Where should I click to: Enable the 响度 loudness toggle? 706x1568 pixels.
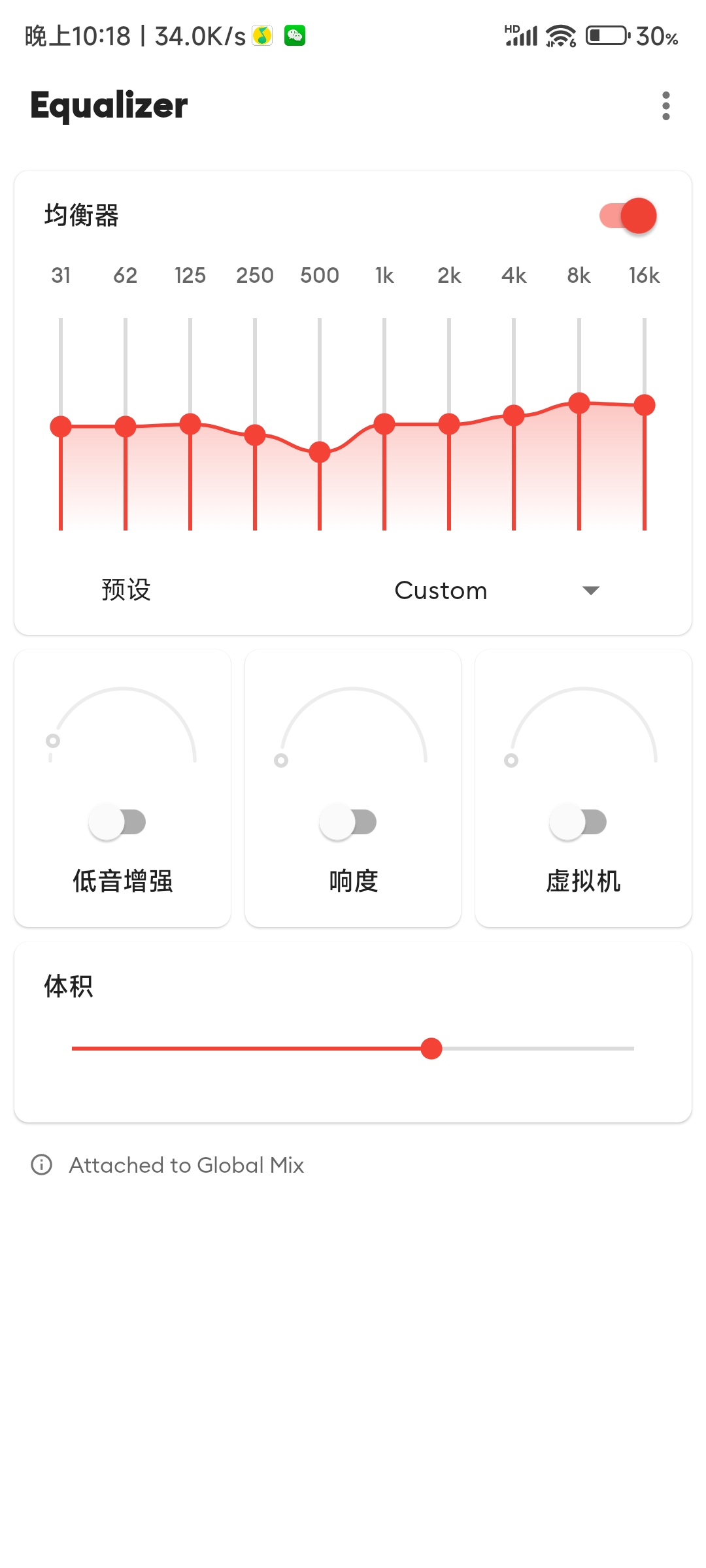coord(348,822)
